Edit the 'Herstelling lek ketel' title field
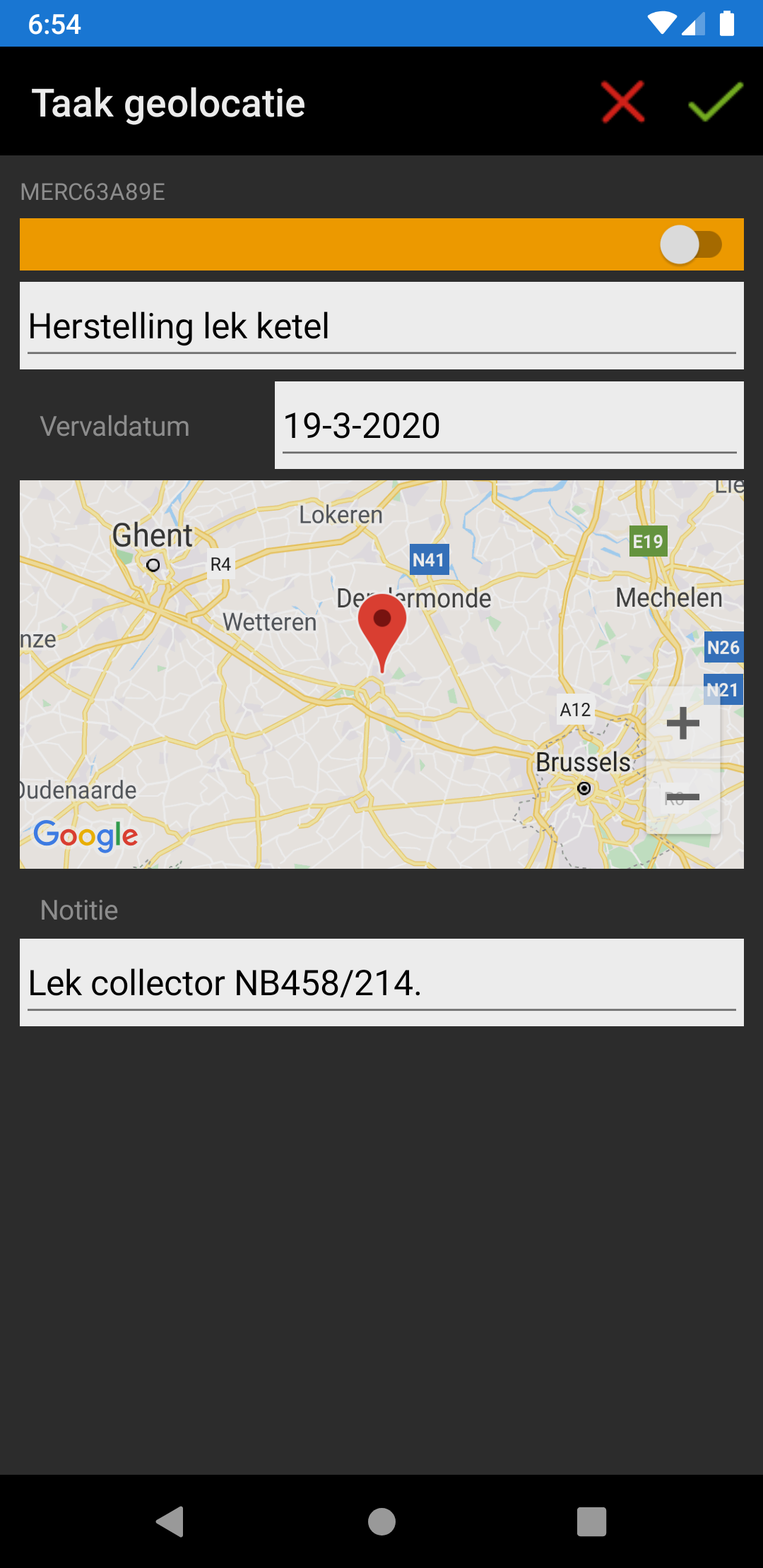The height and width of the screenshot is (1568, 763). pyautogui.click(x=381, y=326)
